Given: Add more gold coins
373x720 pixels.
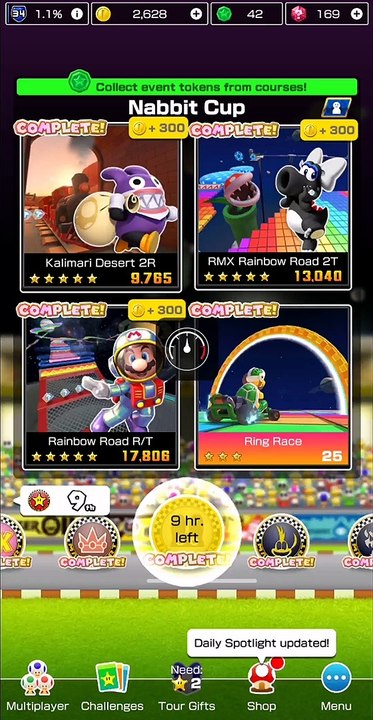Looking at the screenshot, I should [196, 14].
